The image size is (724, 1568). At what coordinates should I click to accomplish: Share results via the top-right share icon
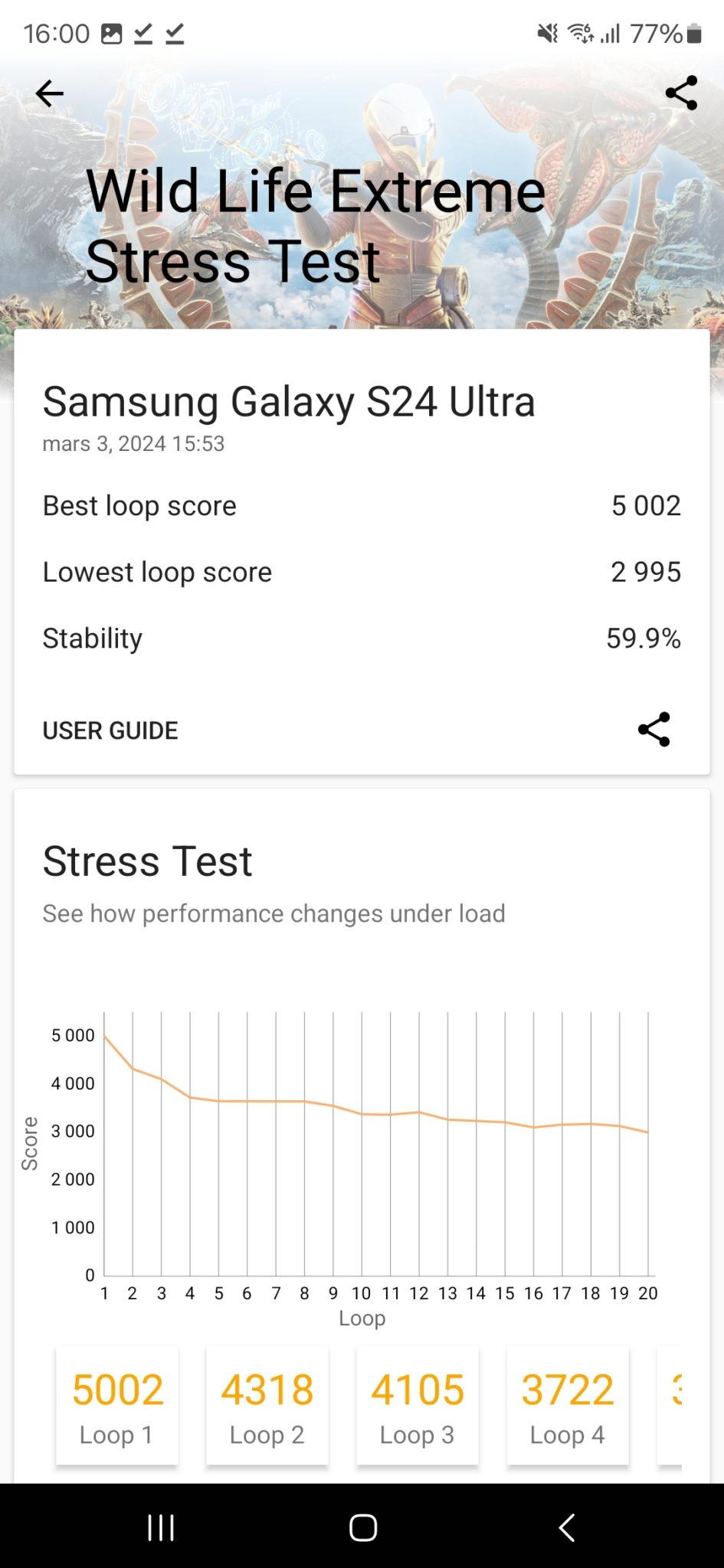(x=681, y=93)
